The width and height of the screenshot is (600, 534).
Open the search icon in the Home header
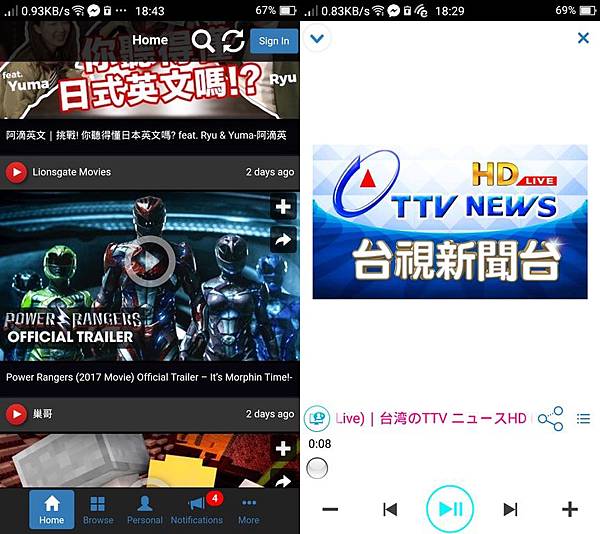pyautogui.click(x=202, y=41)
